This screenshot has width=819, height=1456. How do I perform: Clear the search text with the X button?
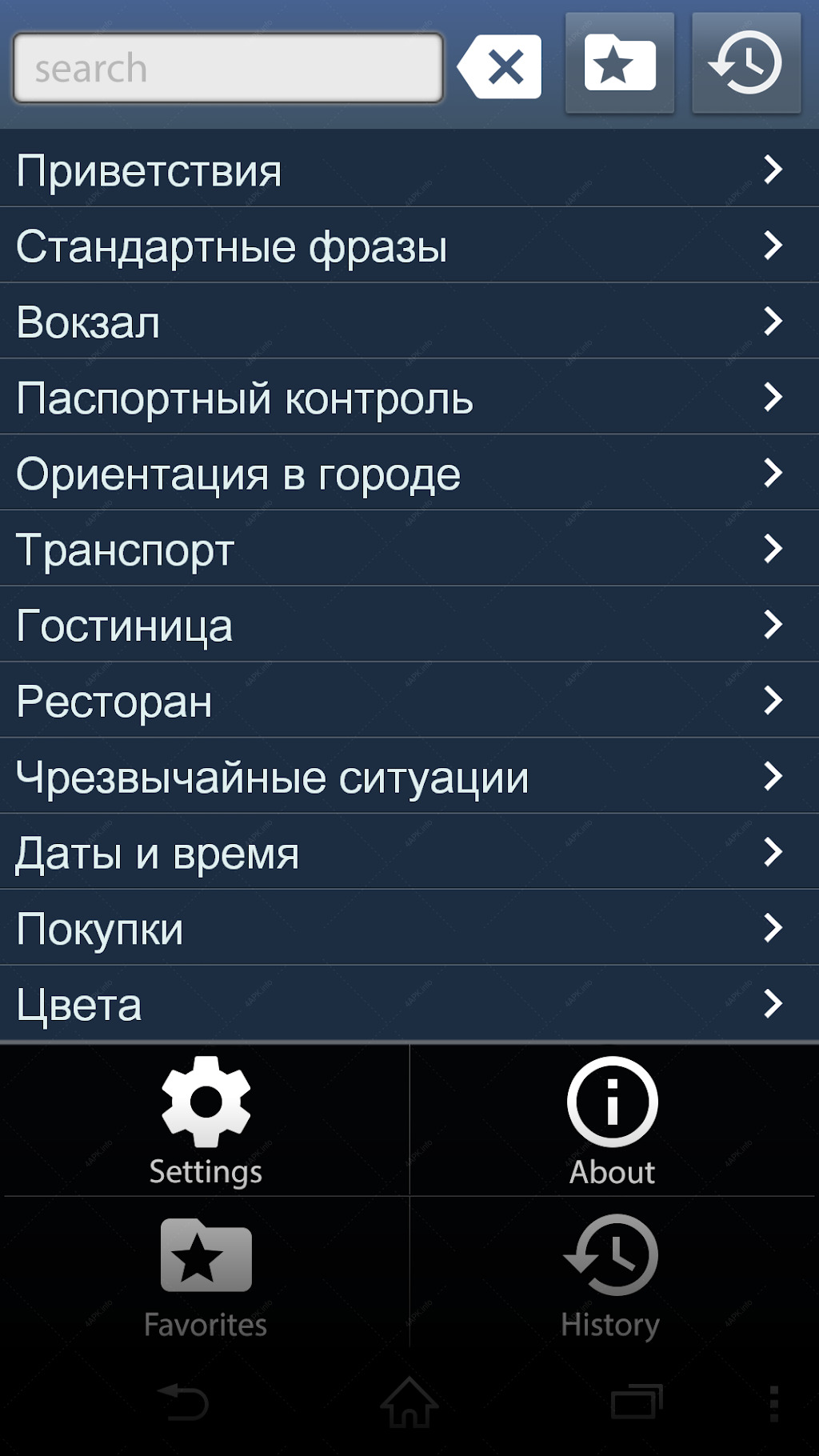500,67
